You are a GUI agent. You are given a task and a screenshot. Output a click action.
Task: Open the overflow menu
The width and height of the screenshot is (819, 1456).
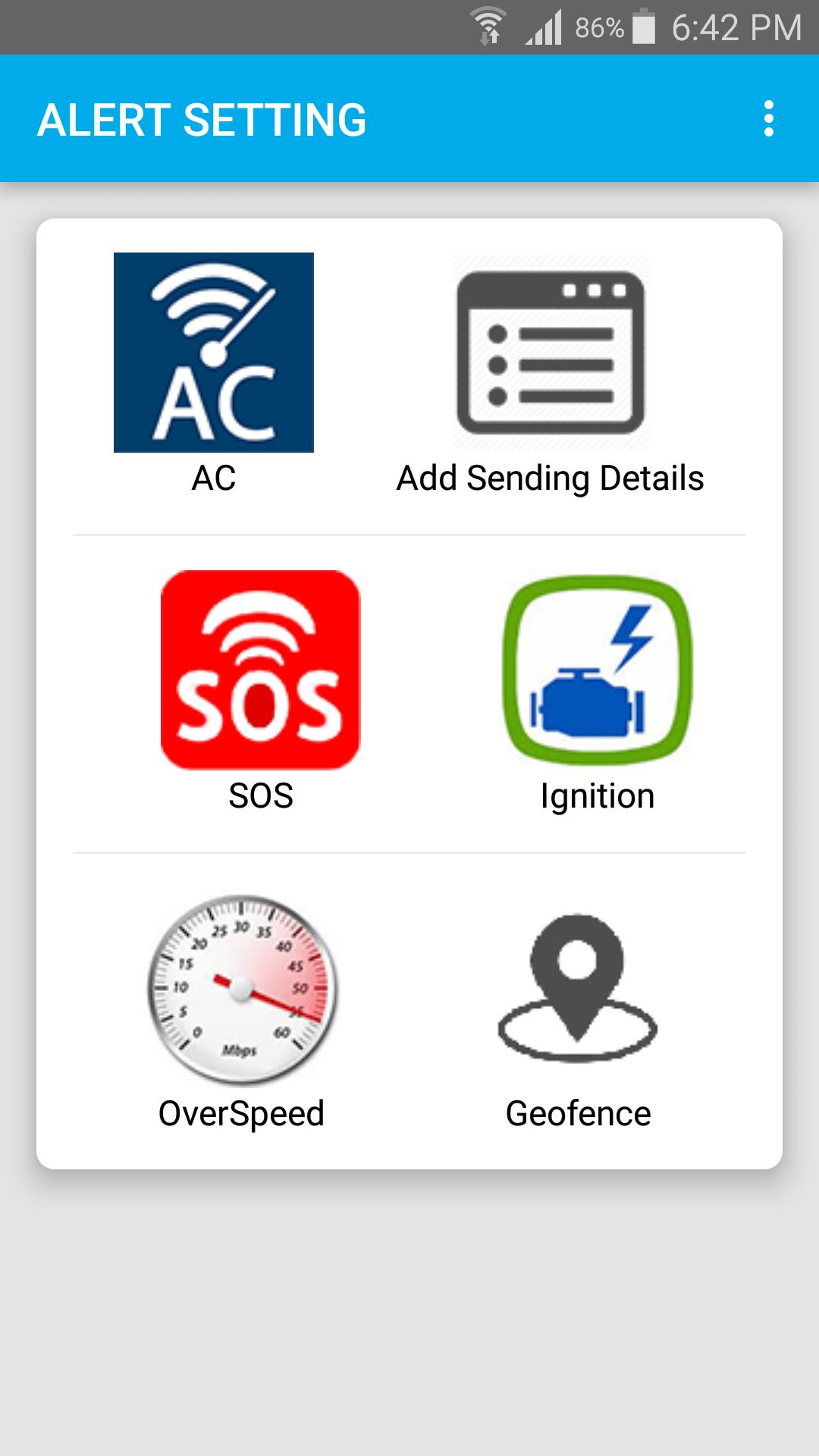click(x=768, y=119)
